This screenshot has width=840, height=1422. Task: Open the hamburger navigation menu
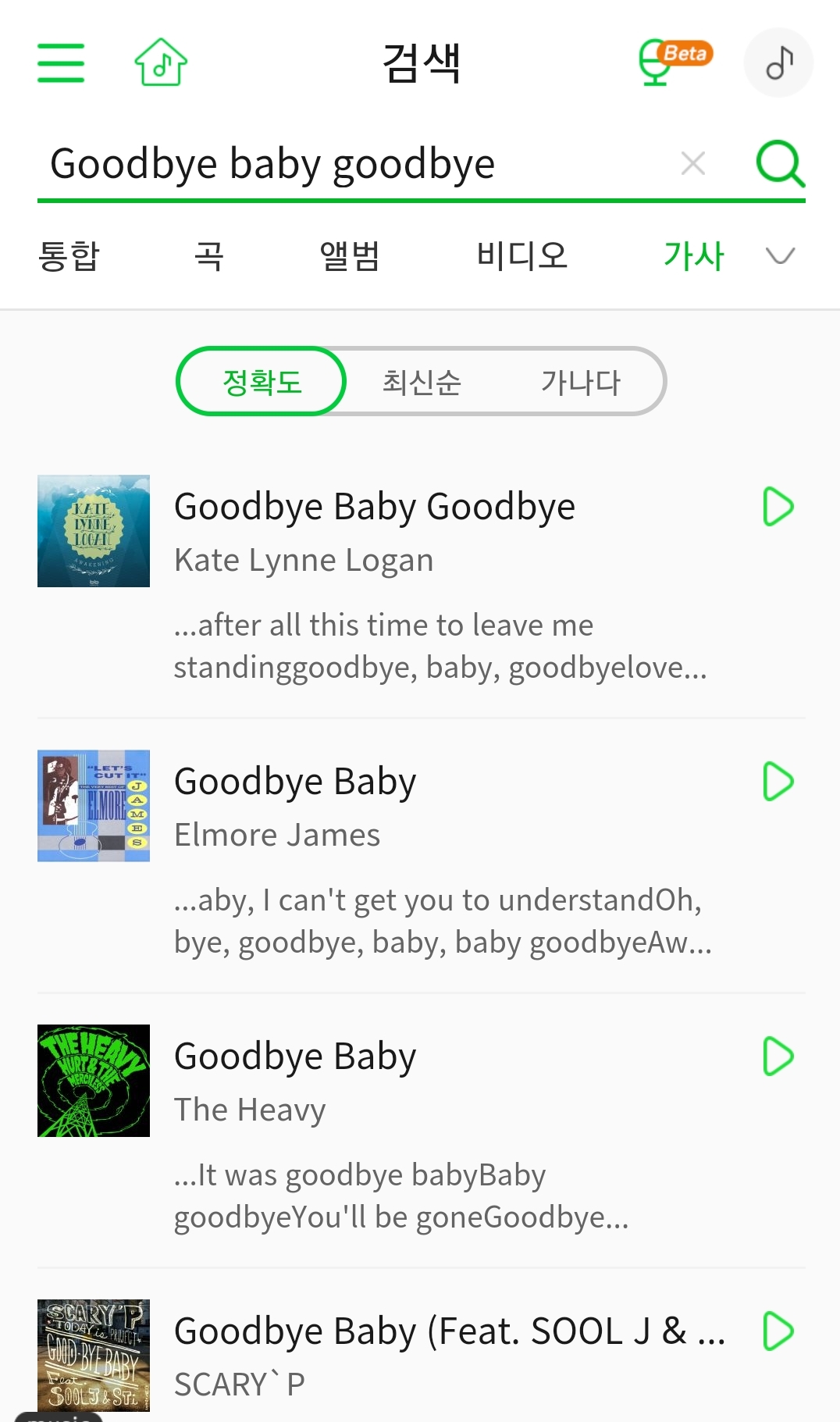61,64
